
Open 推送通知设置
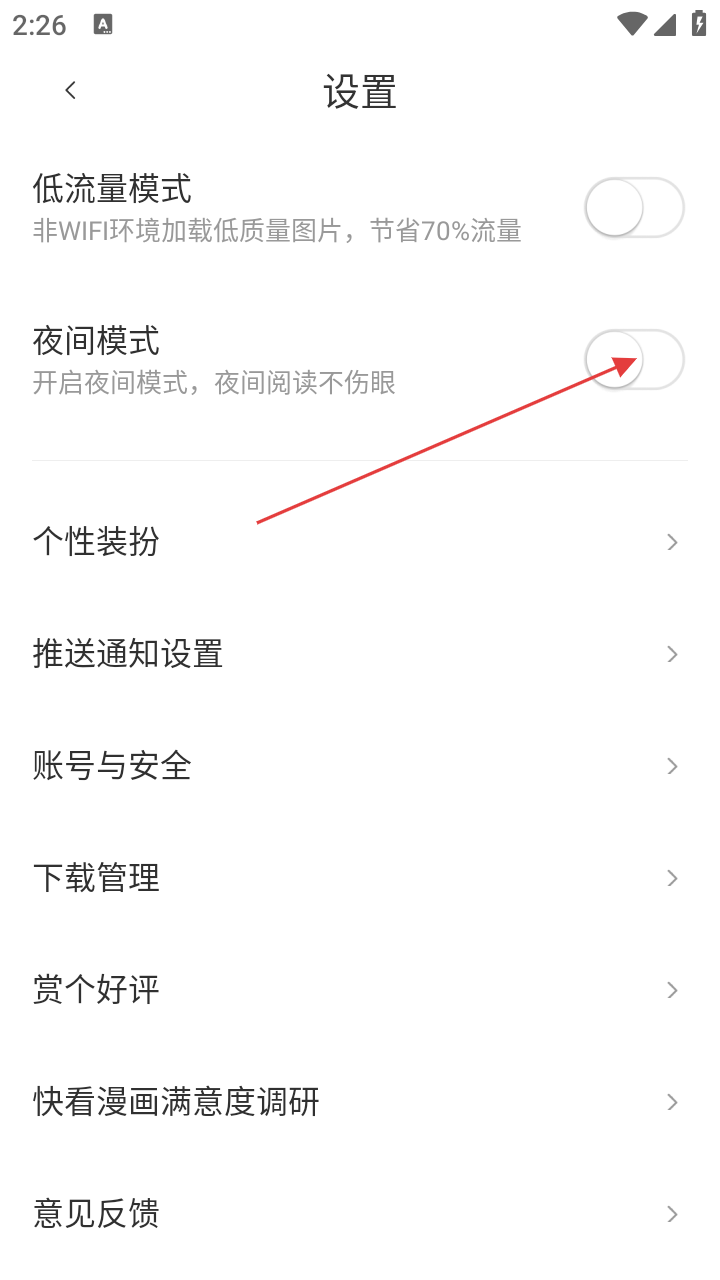[x=360, y=654]
